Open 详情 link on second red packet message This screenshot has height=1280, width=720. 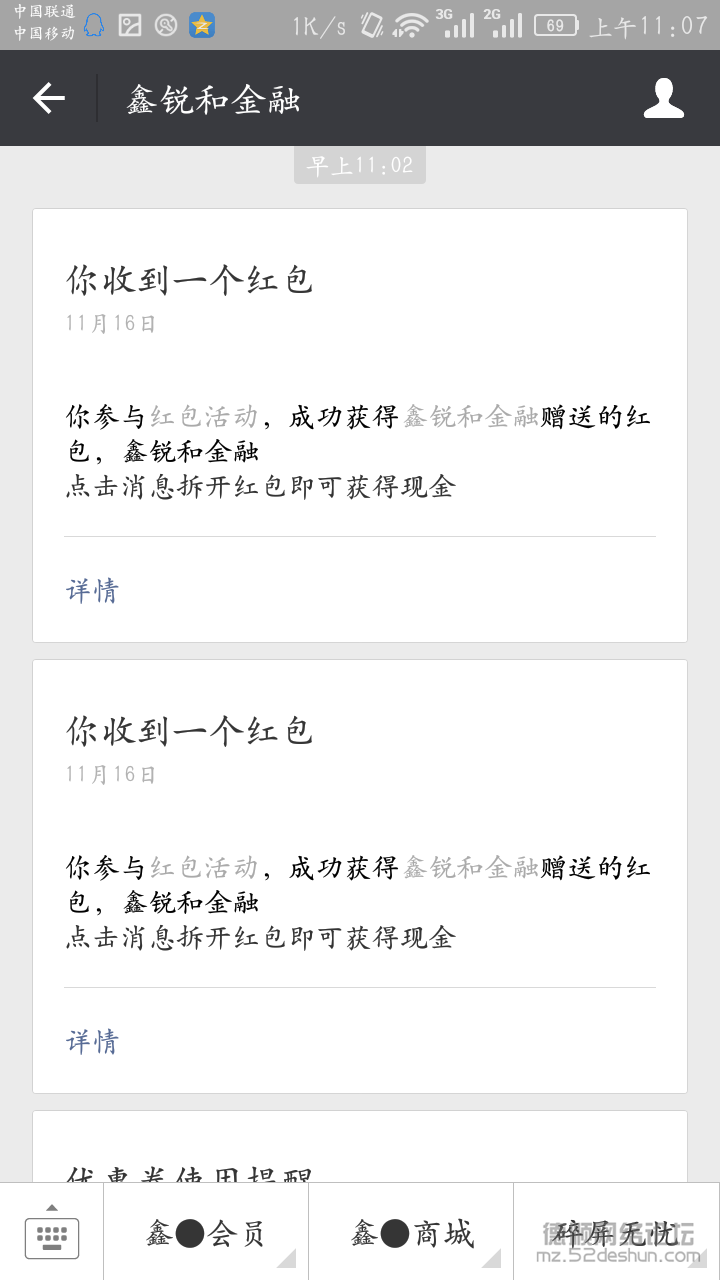coord(94,1042)
